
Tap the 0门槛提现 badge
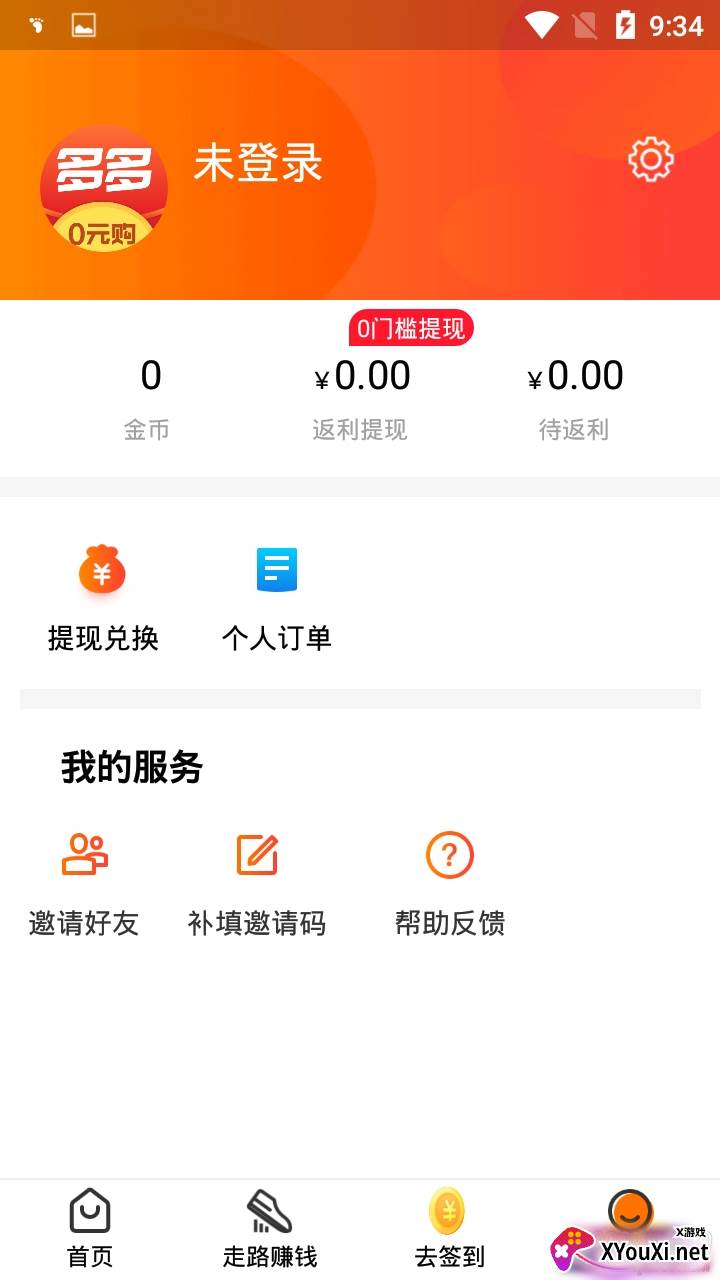(x=410, y=328)
